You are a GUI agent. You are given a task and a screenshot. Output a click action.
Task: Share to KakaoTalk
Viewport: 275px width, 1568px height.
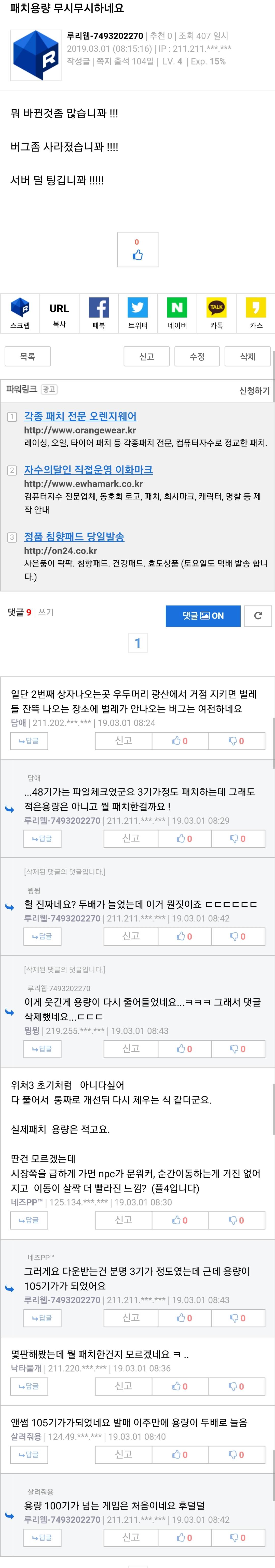coord(217,313)
